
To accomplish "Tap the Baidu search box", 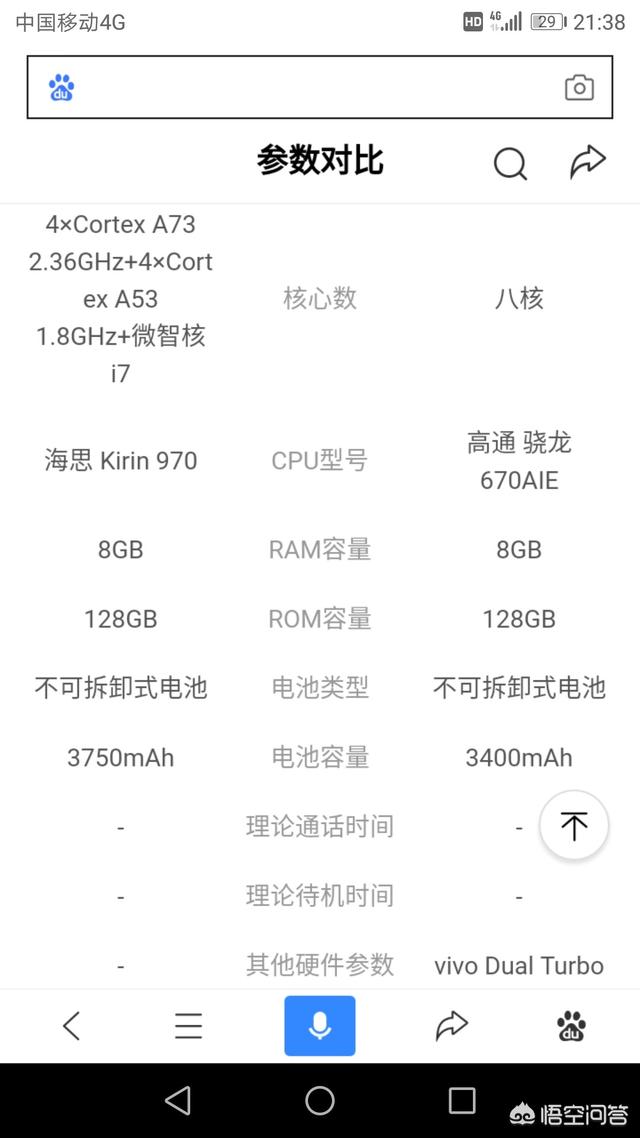I will pos(310,88).
